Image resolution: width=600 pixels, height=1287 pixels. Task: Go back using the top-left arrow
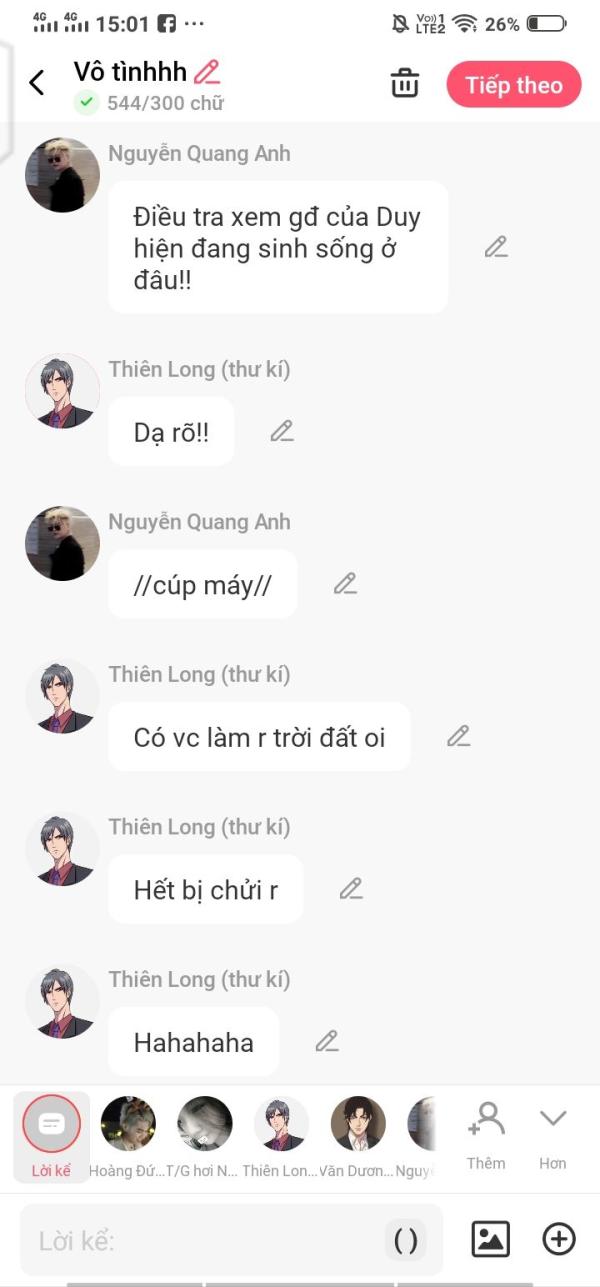click(37, 83)
